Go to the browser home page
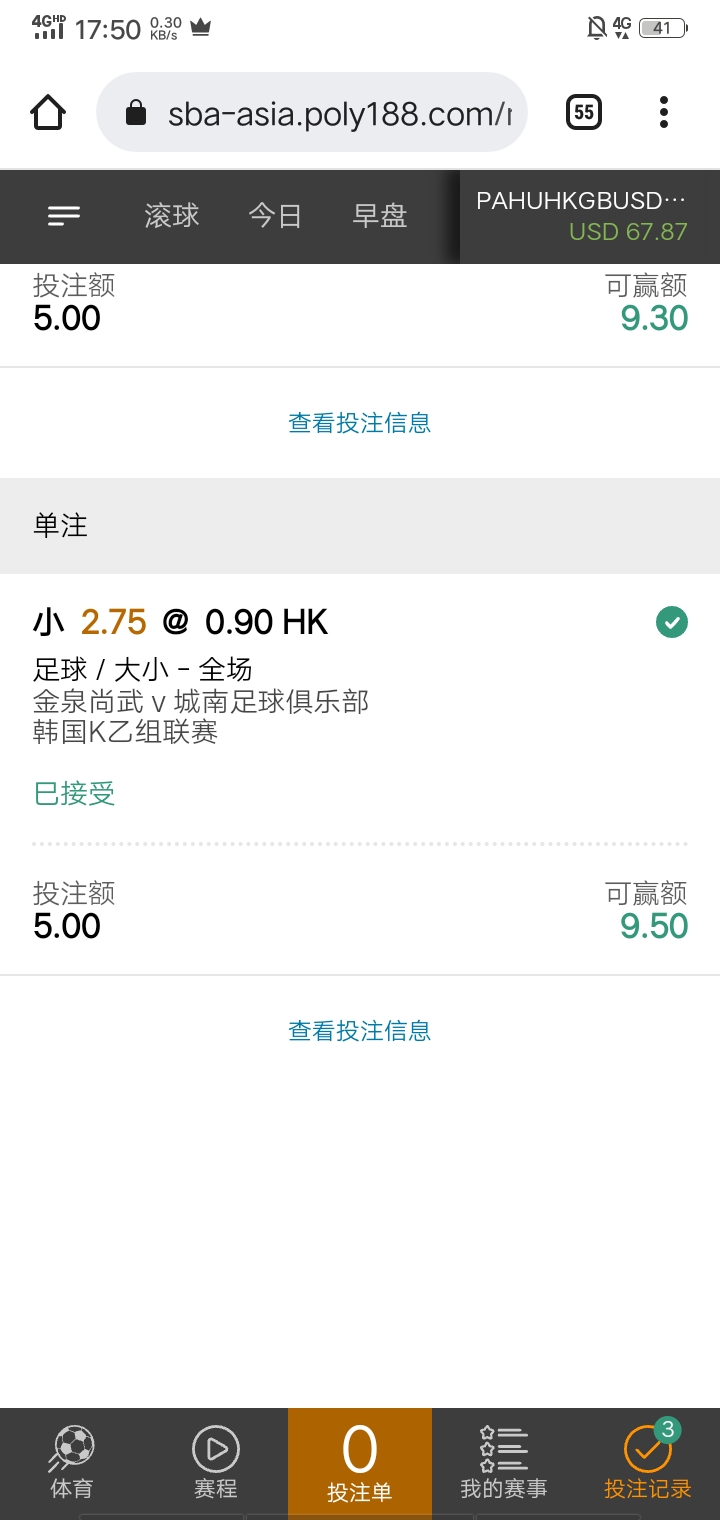This screenshot has width=720, height=1520. point(48,113)
